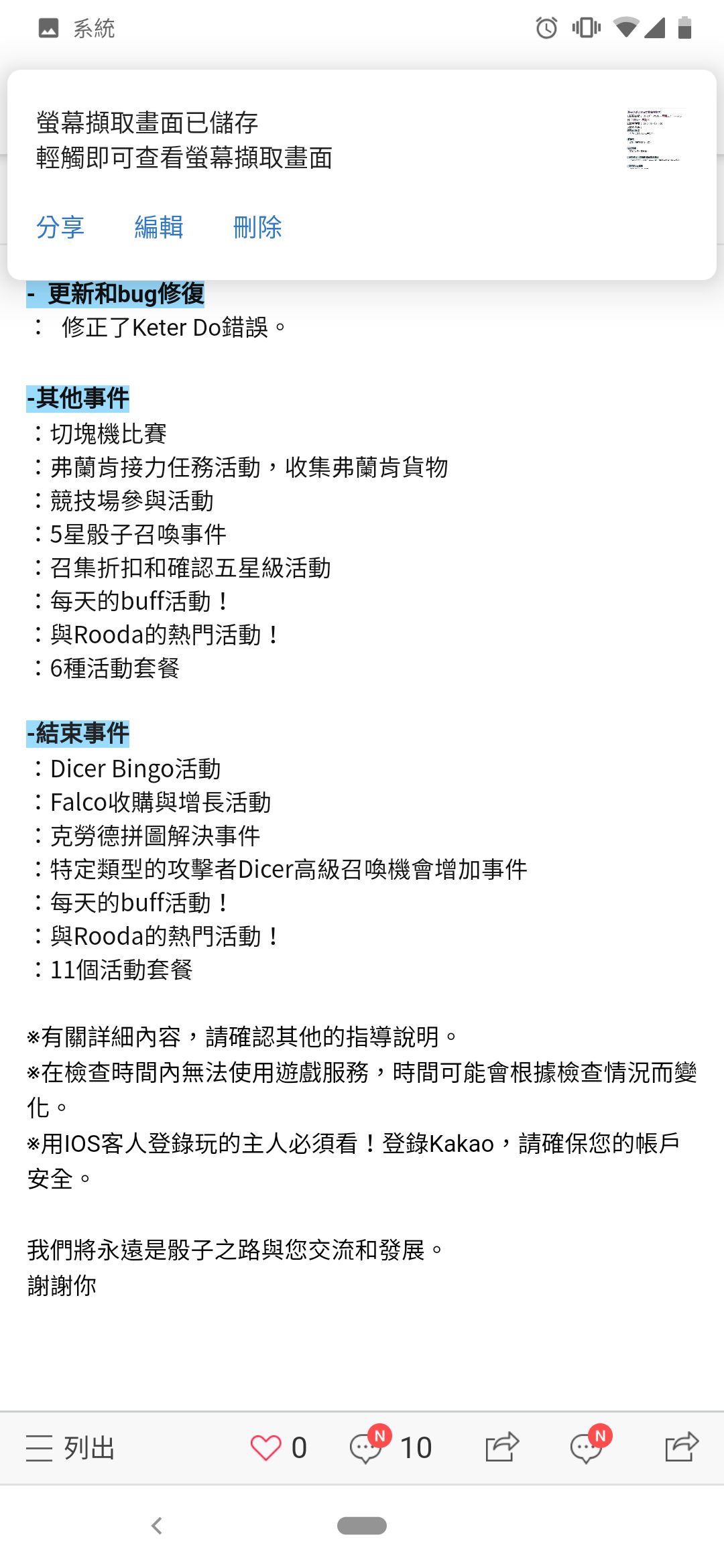The image size is (724, 1568).
Task: Open the 列出 list button
Action: (70, 1448)
